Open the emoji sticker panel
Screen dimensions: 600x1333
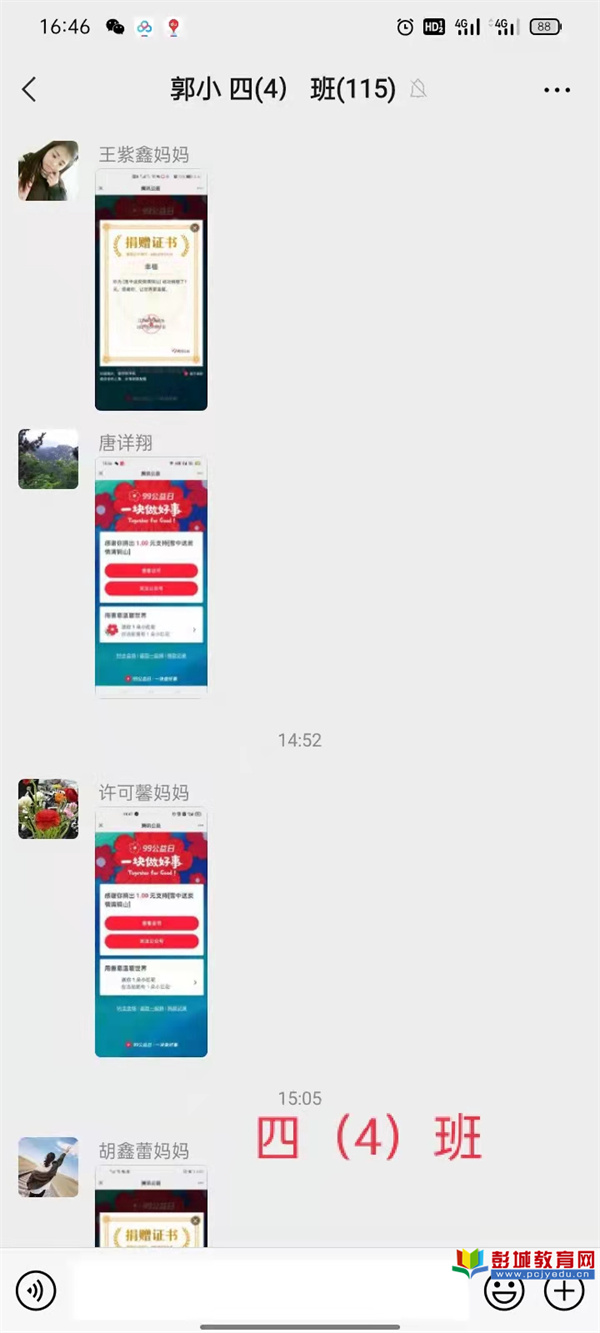(x=503, y=1291)
